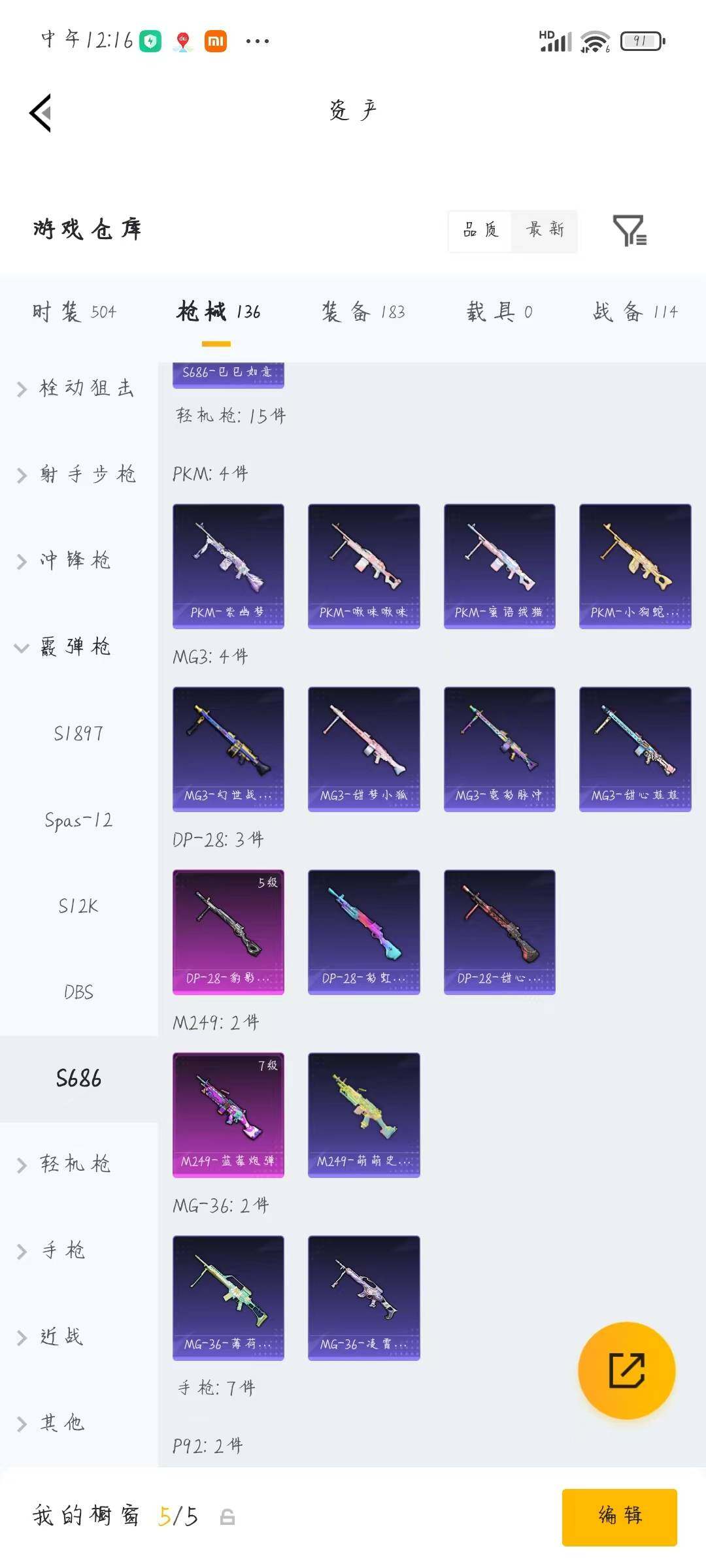Switch to the 战备 114 tab

[635, 312]
